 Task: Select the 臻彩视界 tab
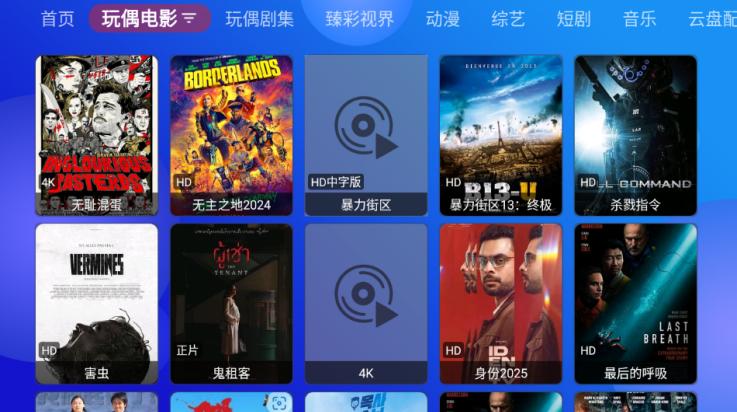pyautogui.click(x=360, y=19)
